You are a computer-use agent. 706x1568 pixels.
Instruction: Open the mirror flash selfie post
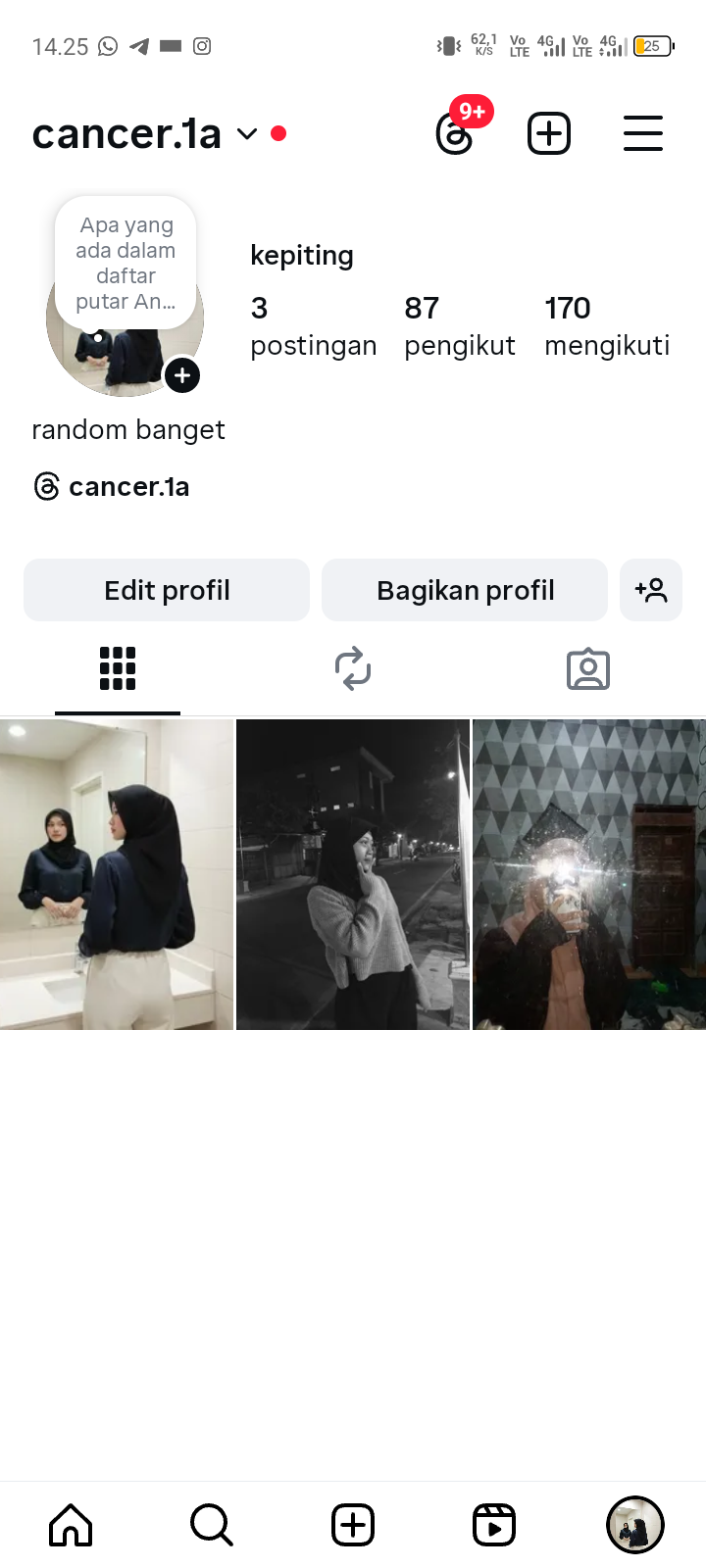pos(589,874)
